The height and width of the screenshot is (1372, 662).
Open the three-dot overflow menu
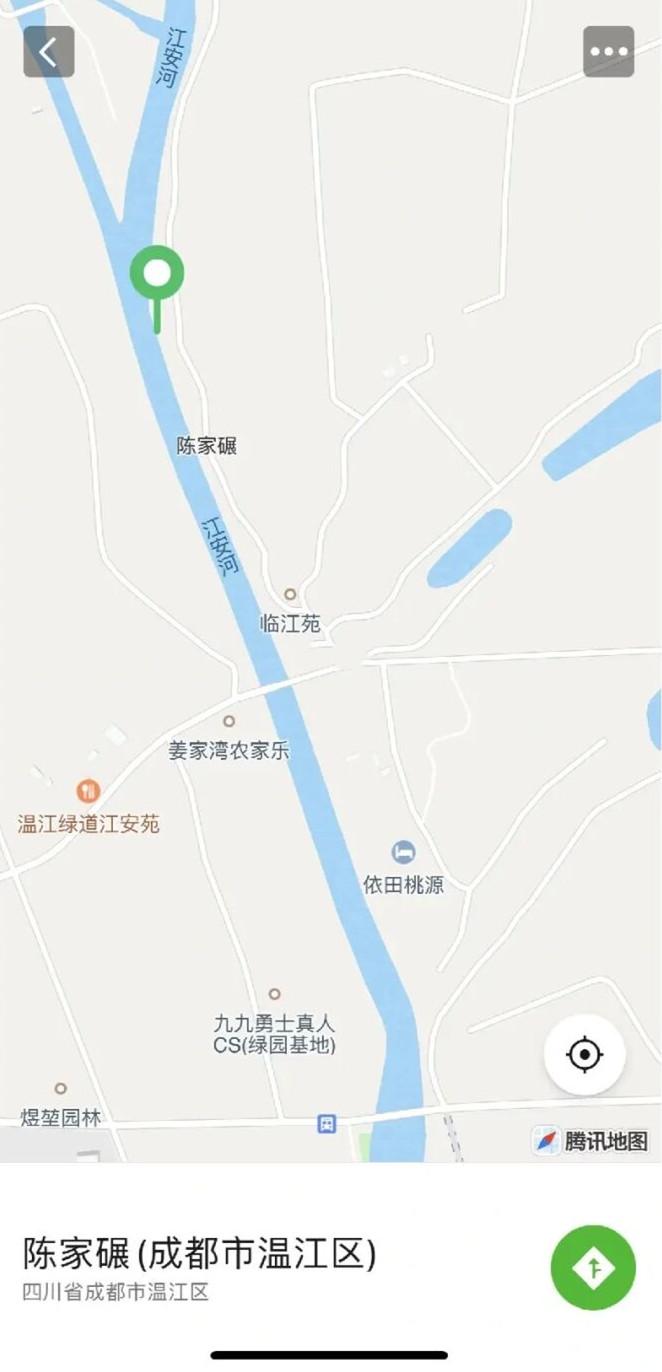608,52
